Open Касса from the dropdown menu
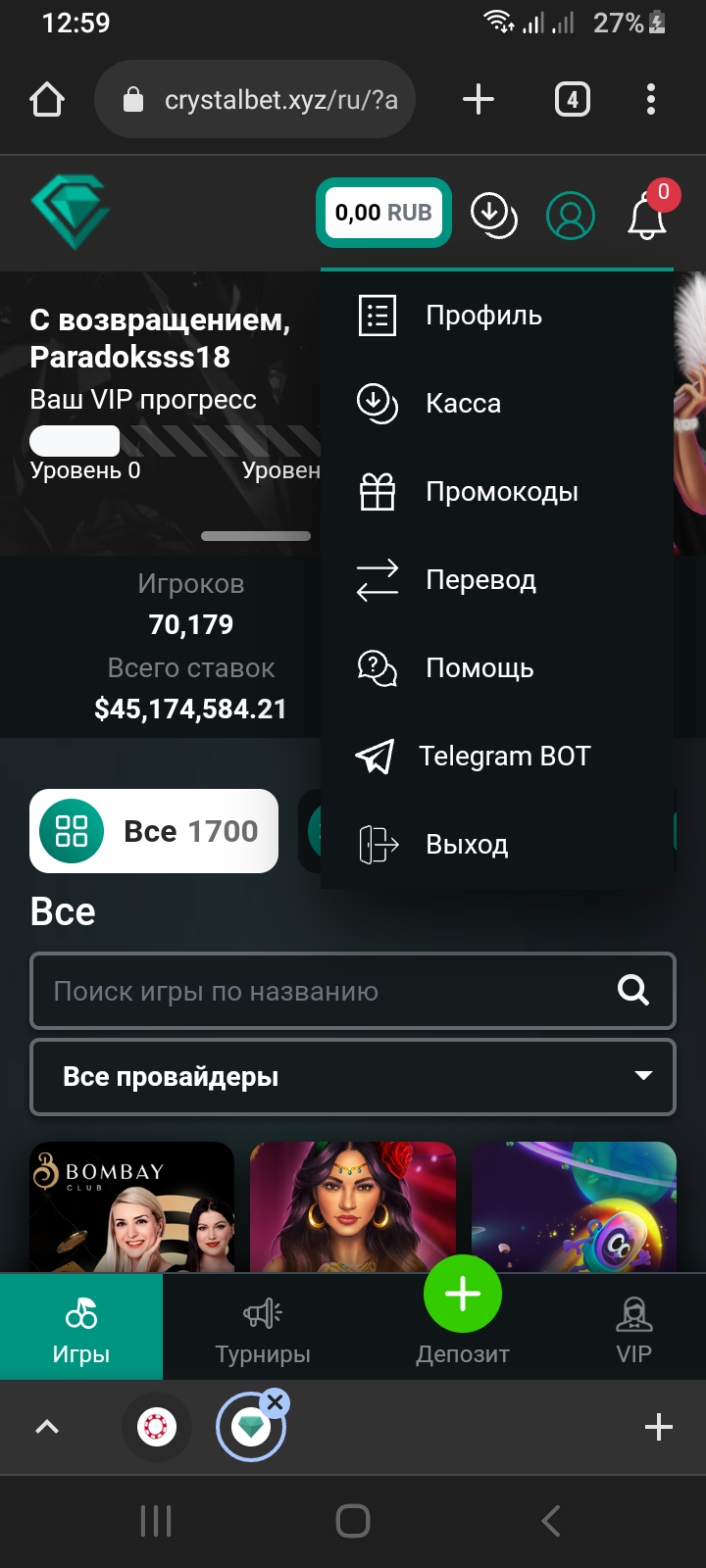Viewport: 706px width, 1568px height. point(463,404)
